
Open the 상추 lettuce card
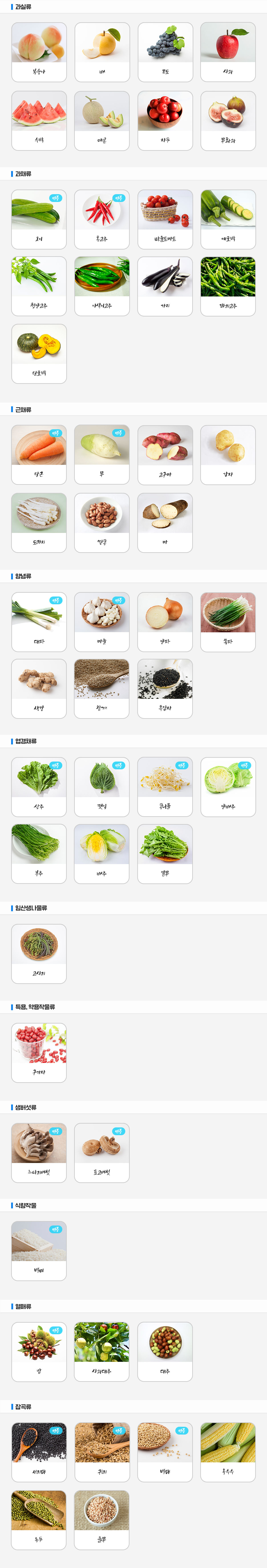(x=39, y=786)
